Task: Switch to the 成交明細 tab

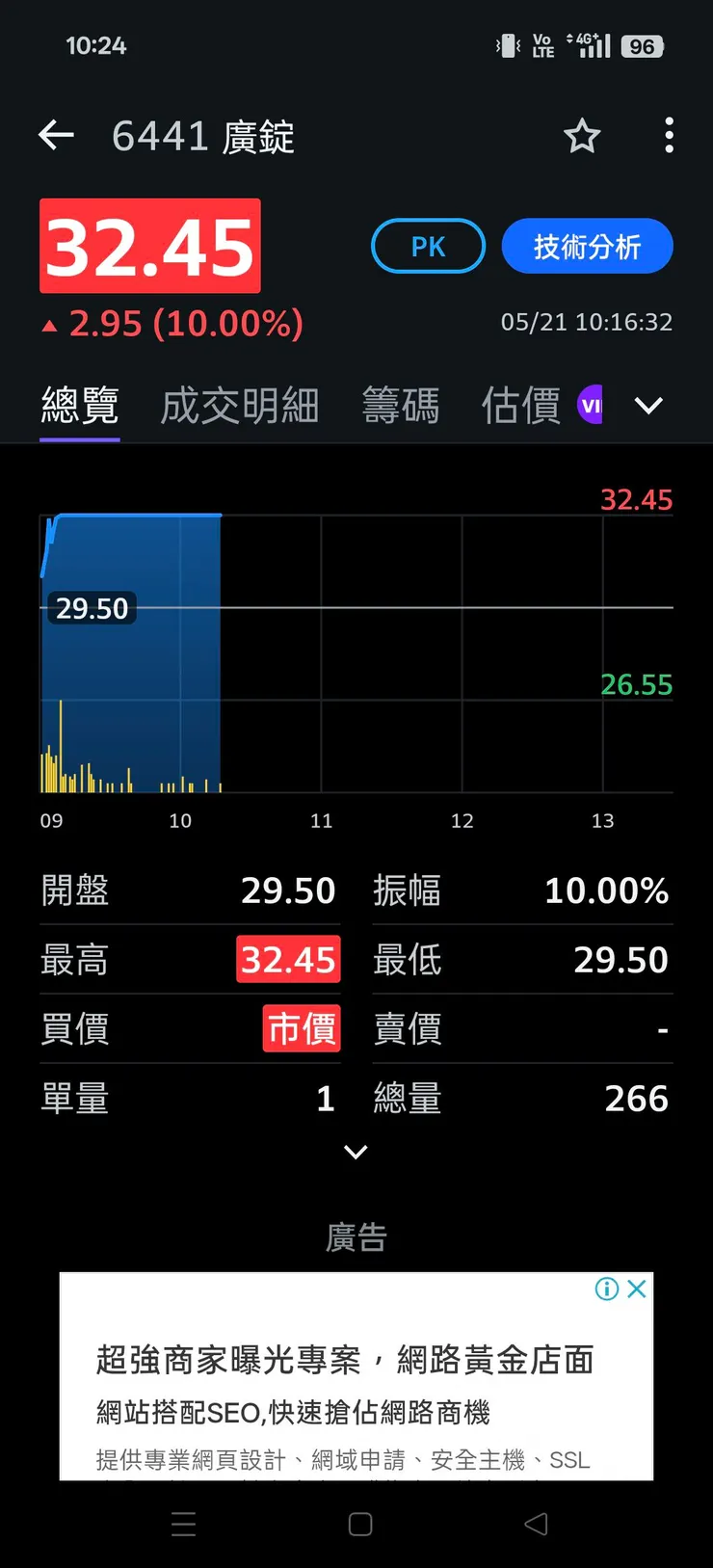Action: coord(239,405)
